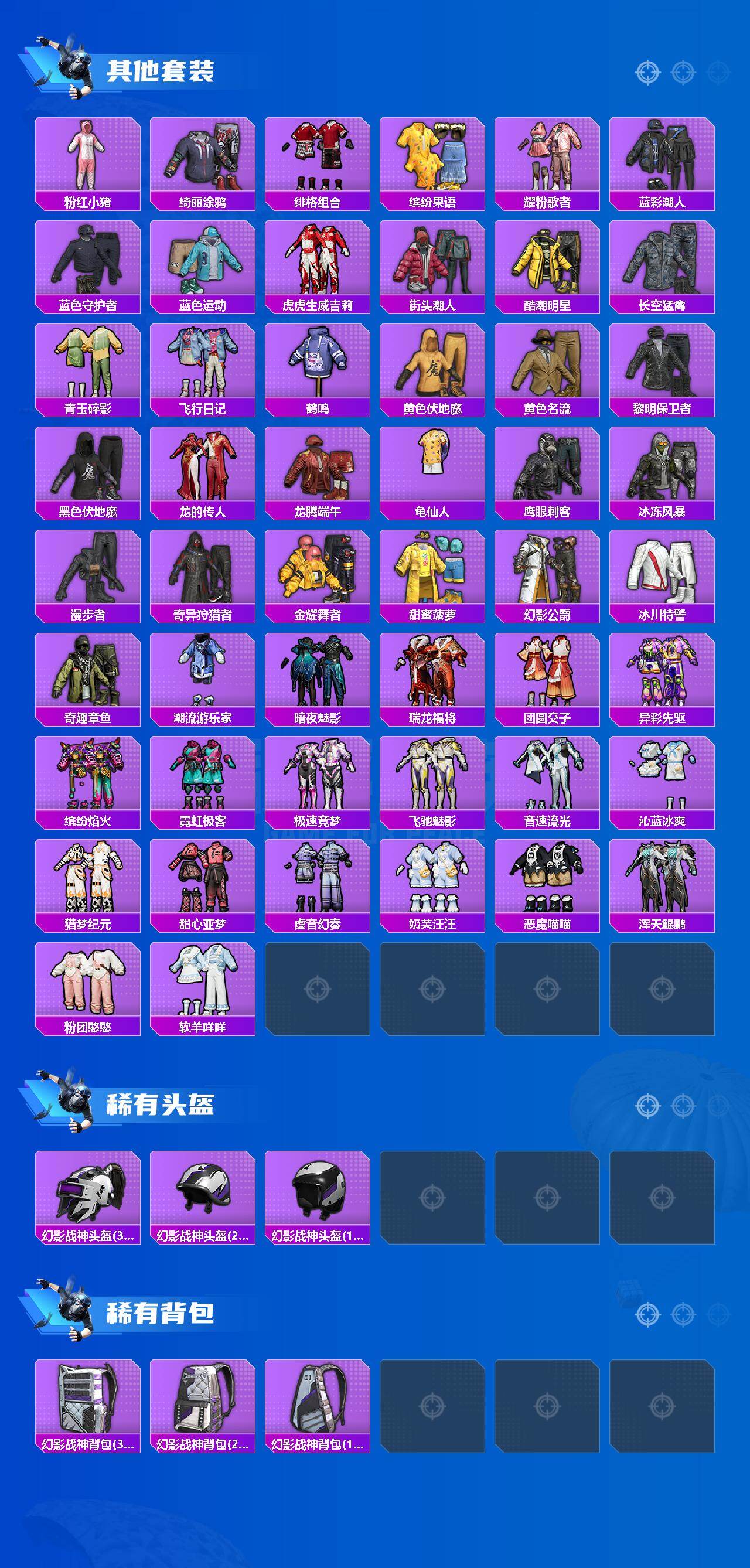
Task: Select the 黄色伏地魔 hoodie set
Action: click(435, 365)
